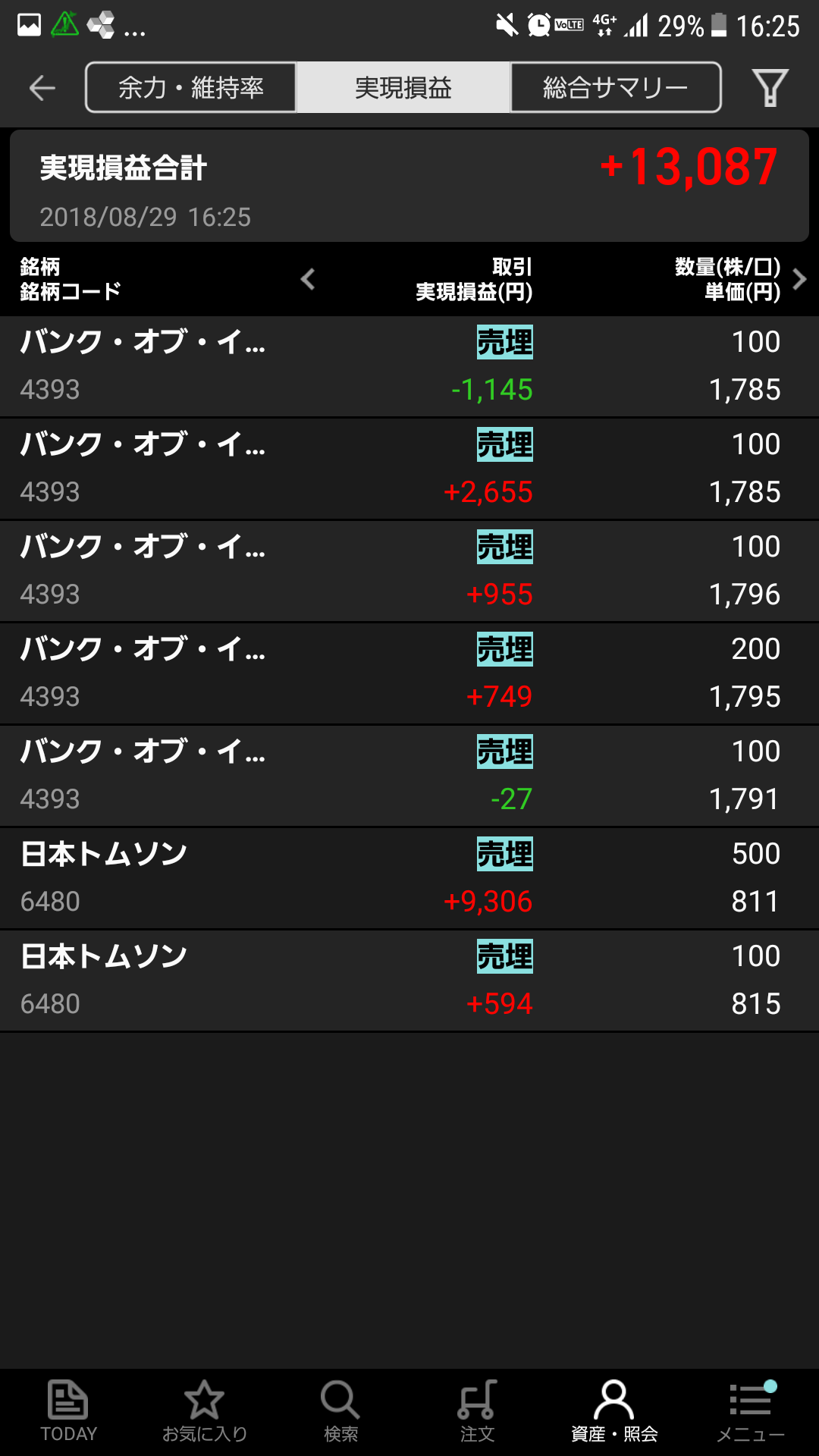Open the メニュー menu tab
Screen dimensions: 819x1456
pos(751,1410)
